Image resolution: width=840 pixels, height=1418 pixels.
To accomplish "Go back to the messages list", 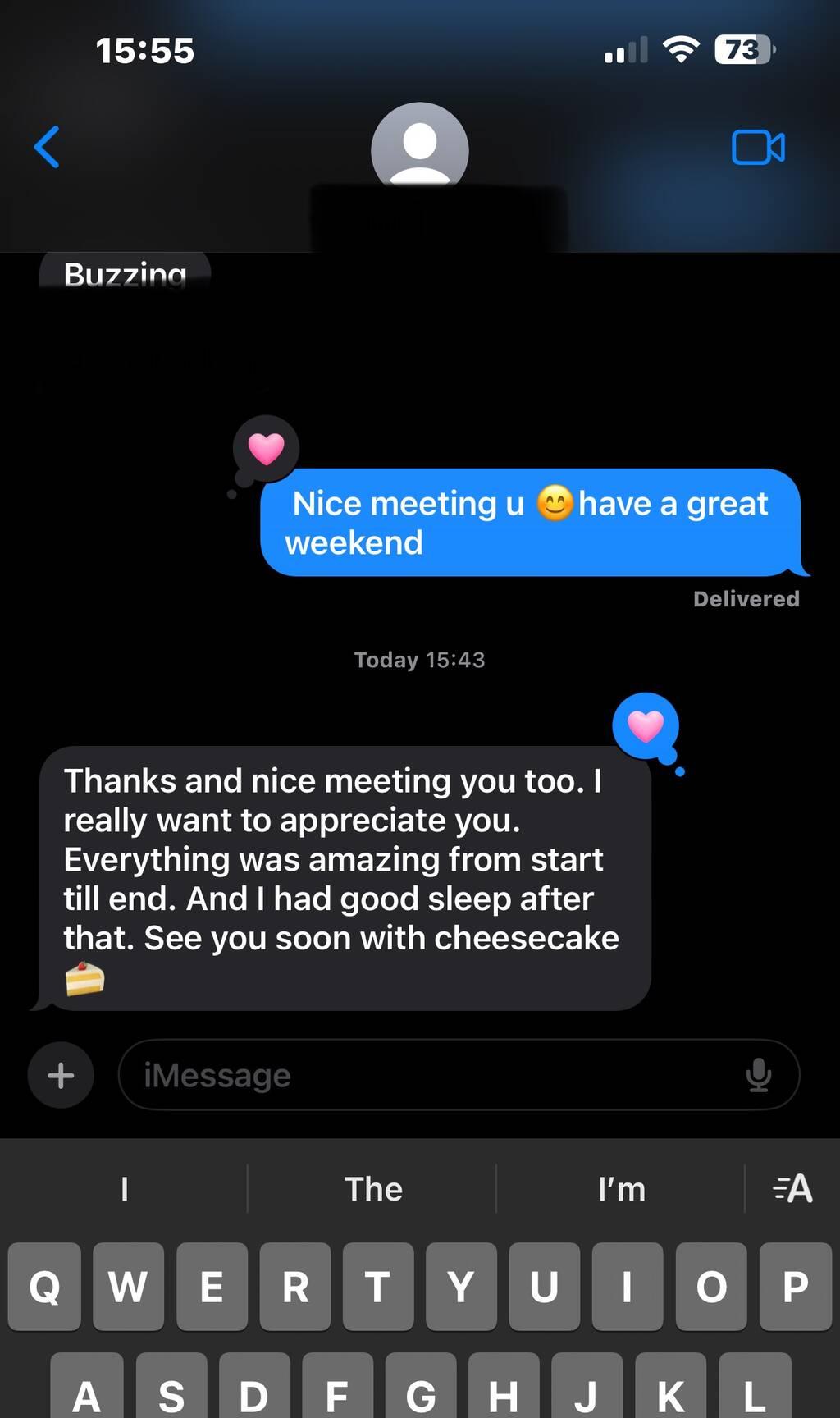I will point(47,147).
